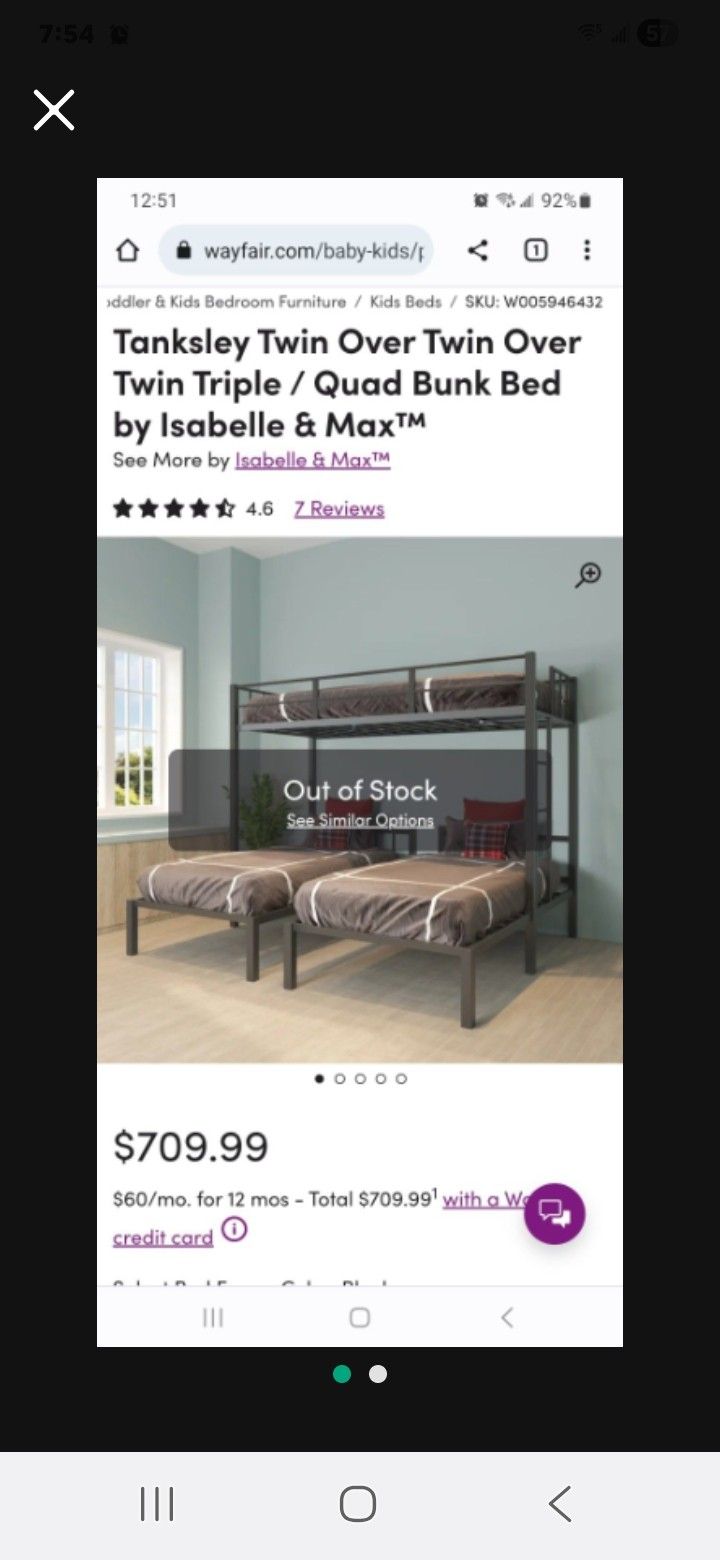Open the 7 Reviews link
Image resolution: width=720 pixels, height=1560 pixels.
click(x=338, y=508)
